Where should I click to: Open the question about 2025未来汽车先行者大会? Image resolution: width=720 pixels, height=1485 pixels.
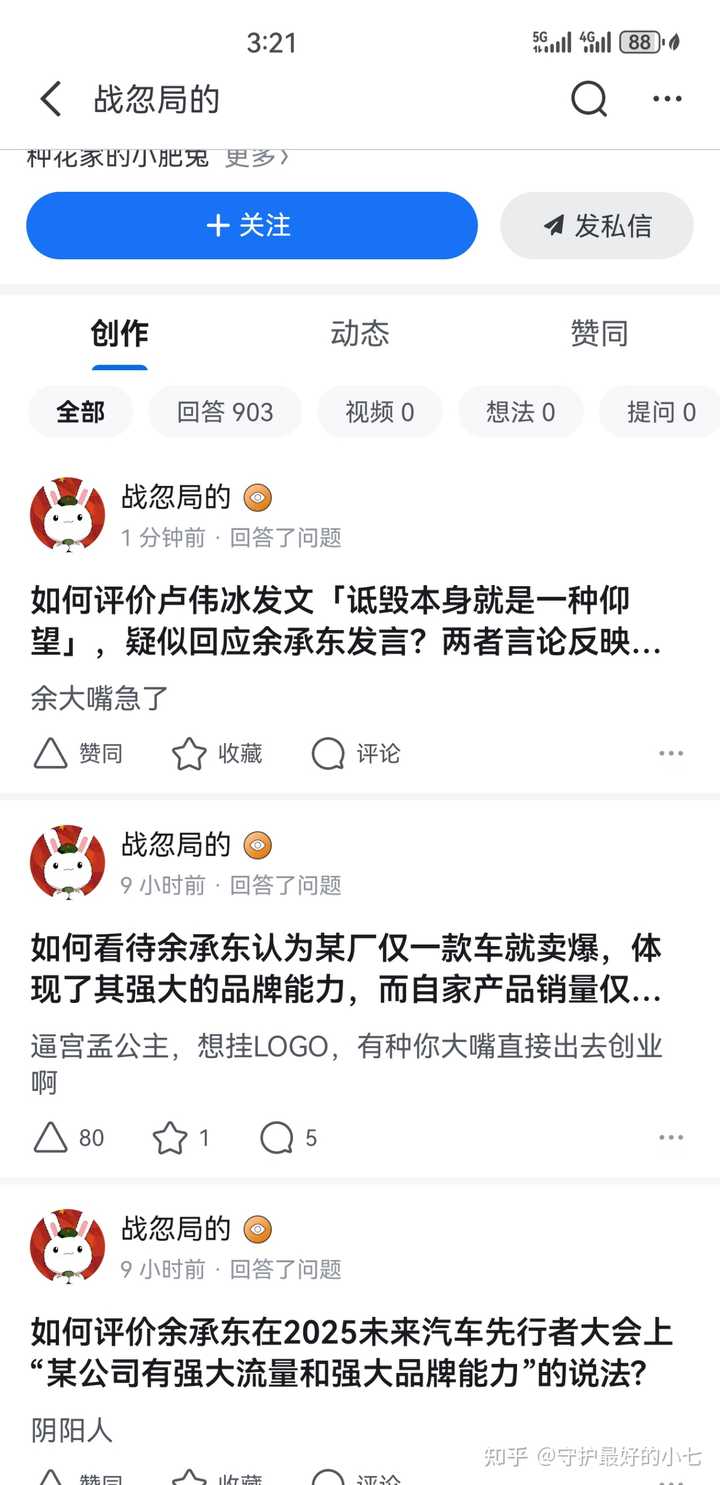click(352, 1353)
